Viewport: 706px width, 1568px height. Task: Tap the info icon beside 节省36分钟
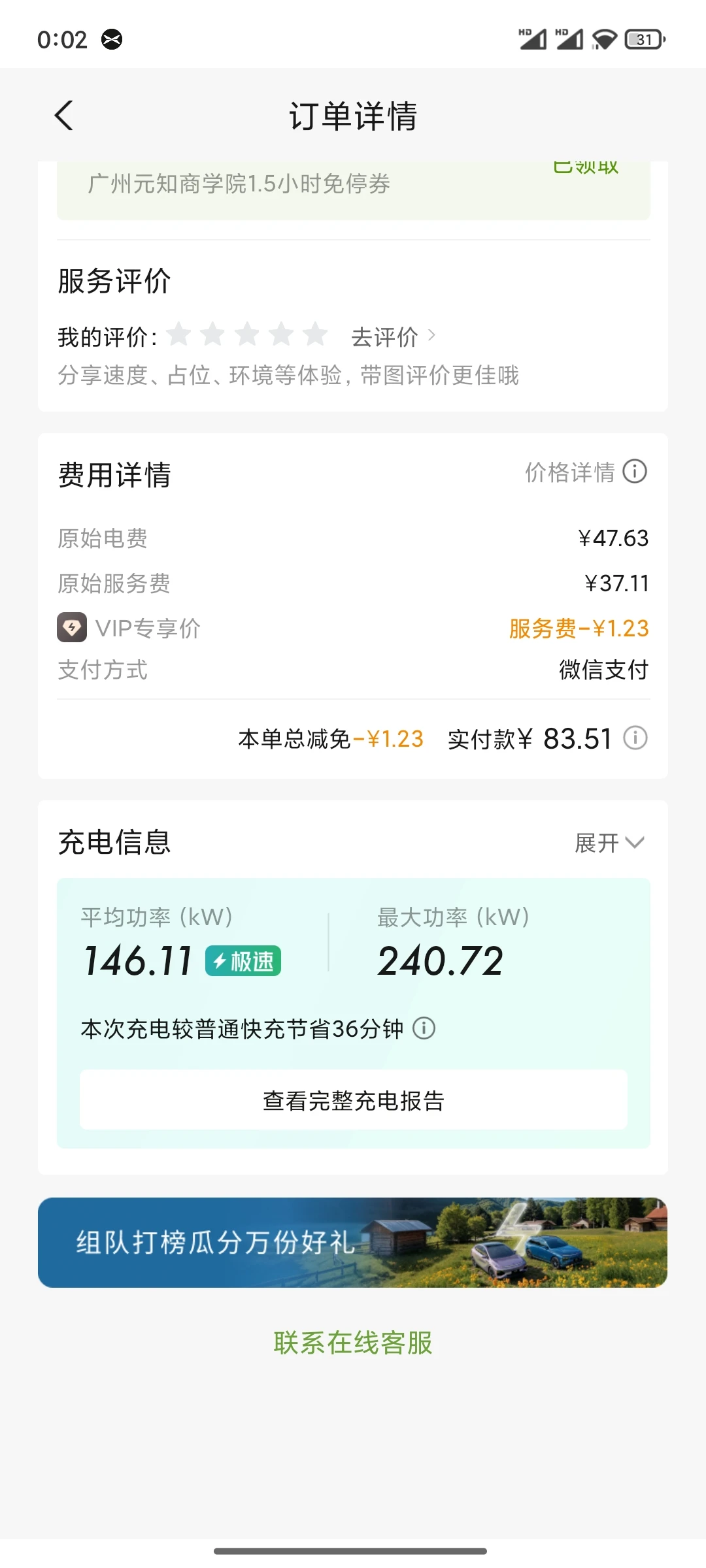(424, 1028)
